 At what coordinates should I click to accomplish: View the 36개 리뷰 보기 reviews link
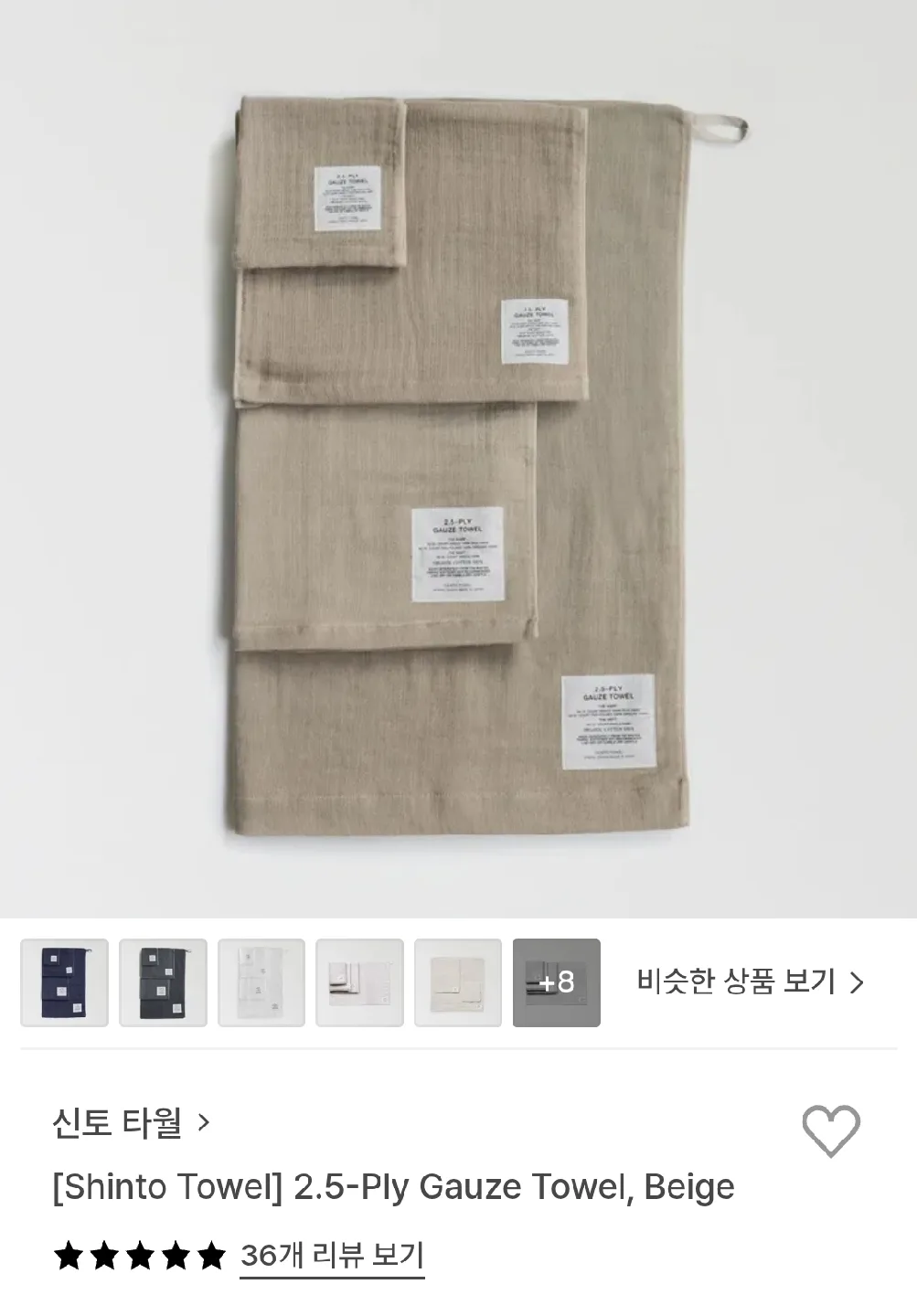coord(332,1256)
